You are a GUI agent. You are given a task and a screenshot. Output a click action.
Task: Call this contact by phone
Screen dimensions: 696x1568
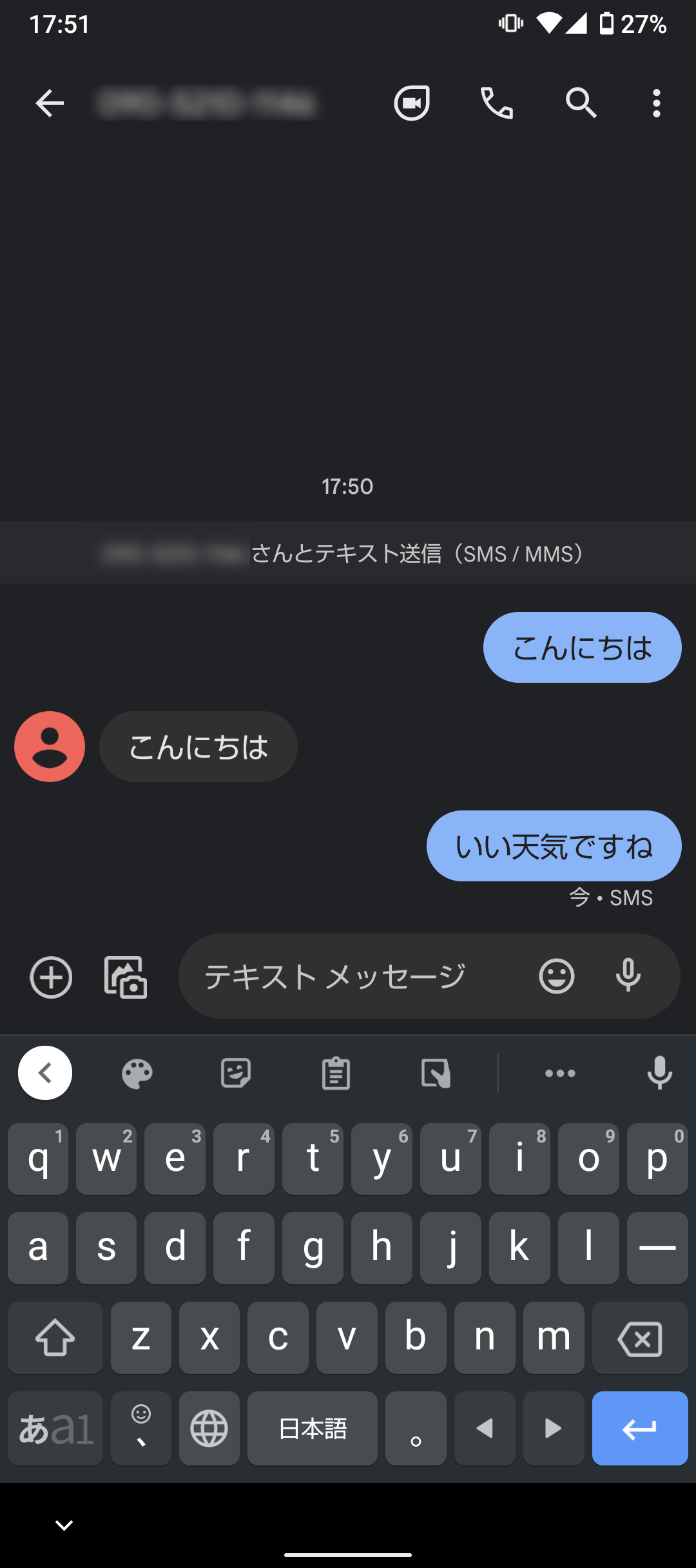(497, 103)
